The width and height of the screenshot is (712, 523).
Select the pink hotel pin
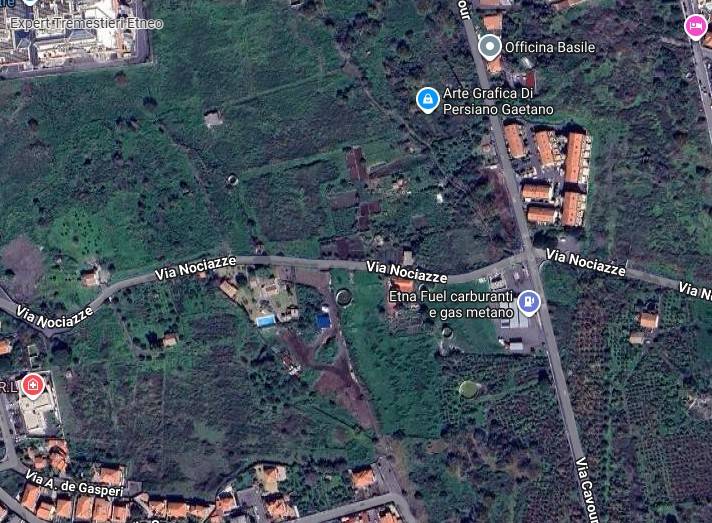(695, 26)
